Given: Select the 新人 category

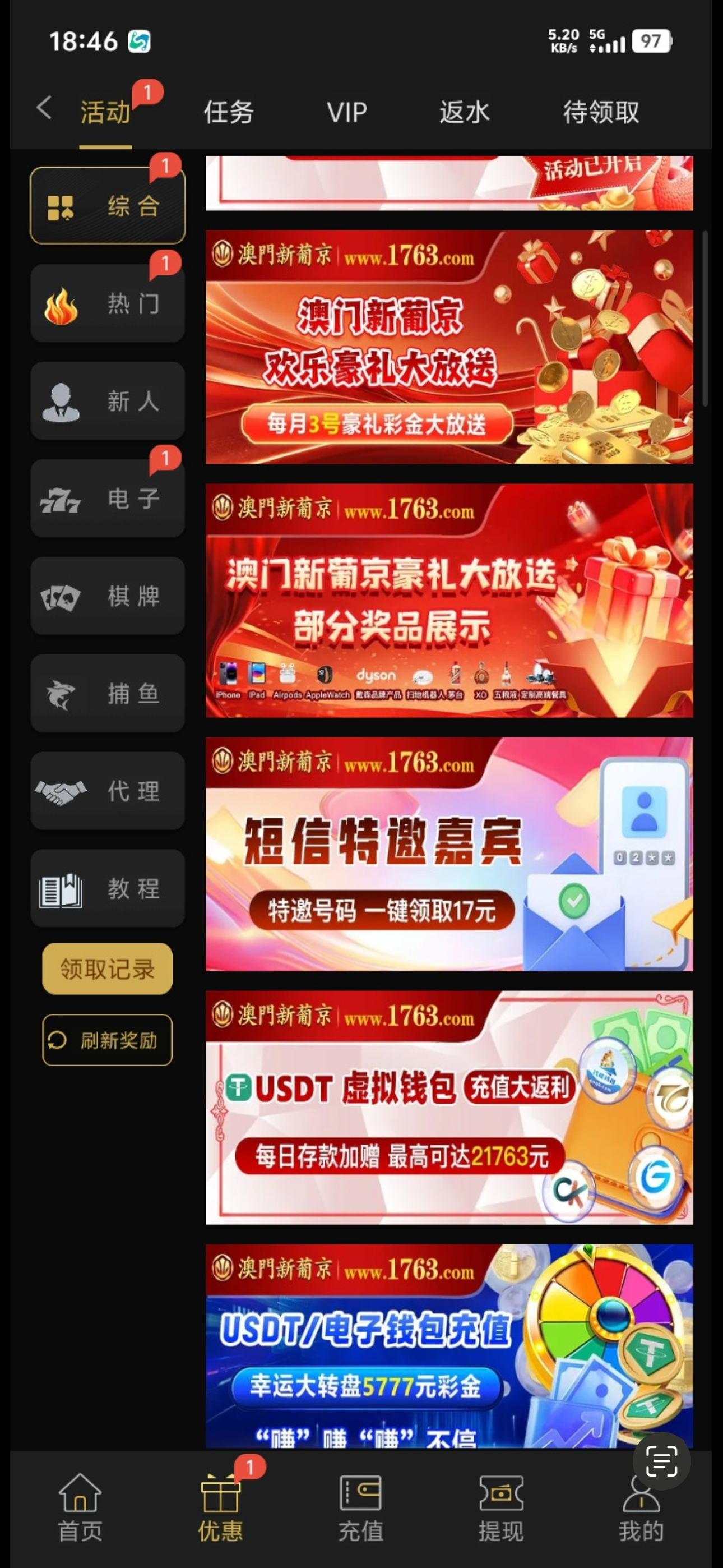Looking at the screenshot, I should coord(108,400).
